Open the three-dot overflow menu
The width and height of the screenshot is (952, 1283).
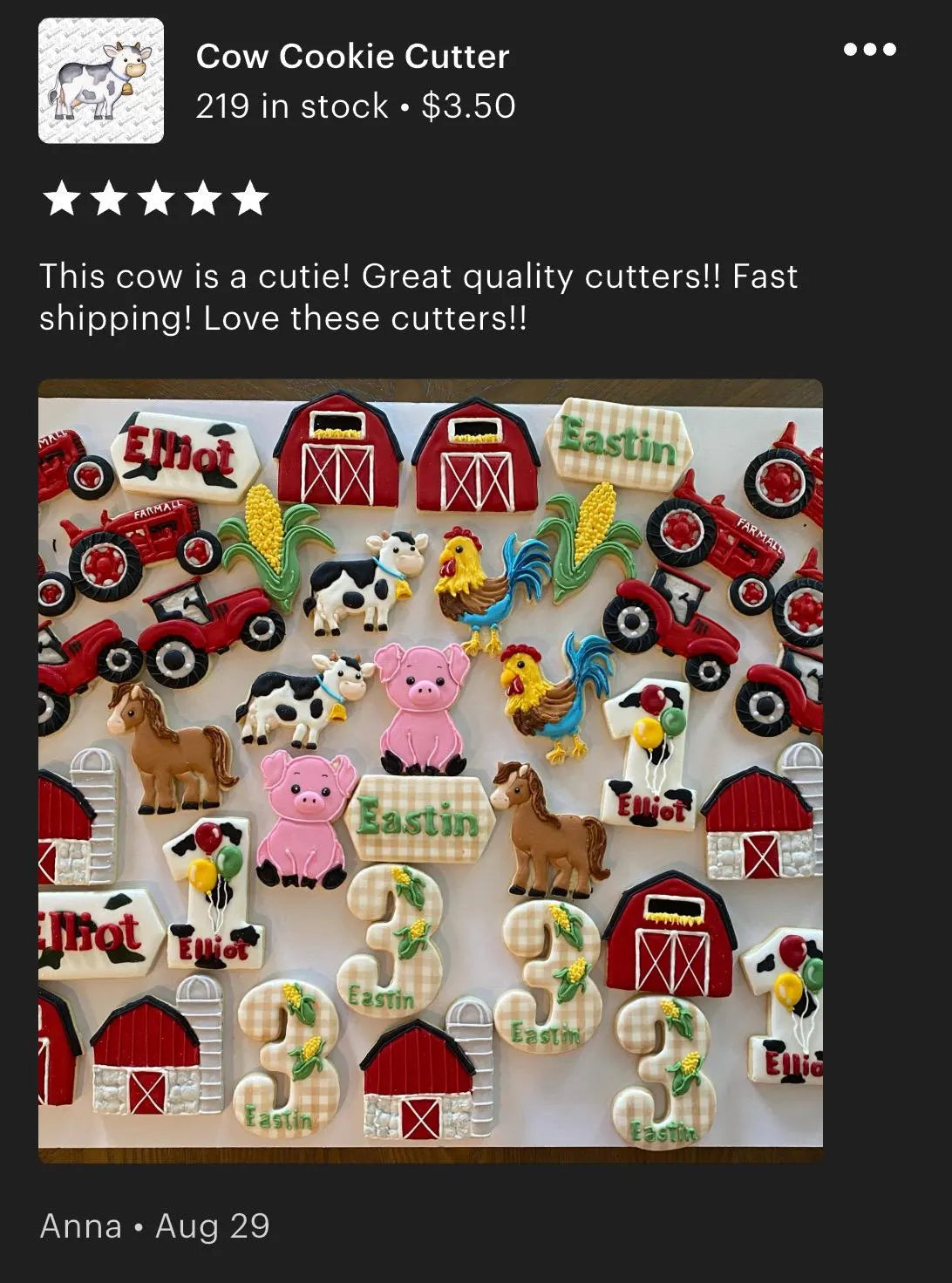coord(869,50)
